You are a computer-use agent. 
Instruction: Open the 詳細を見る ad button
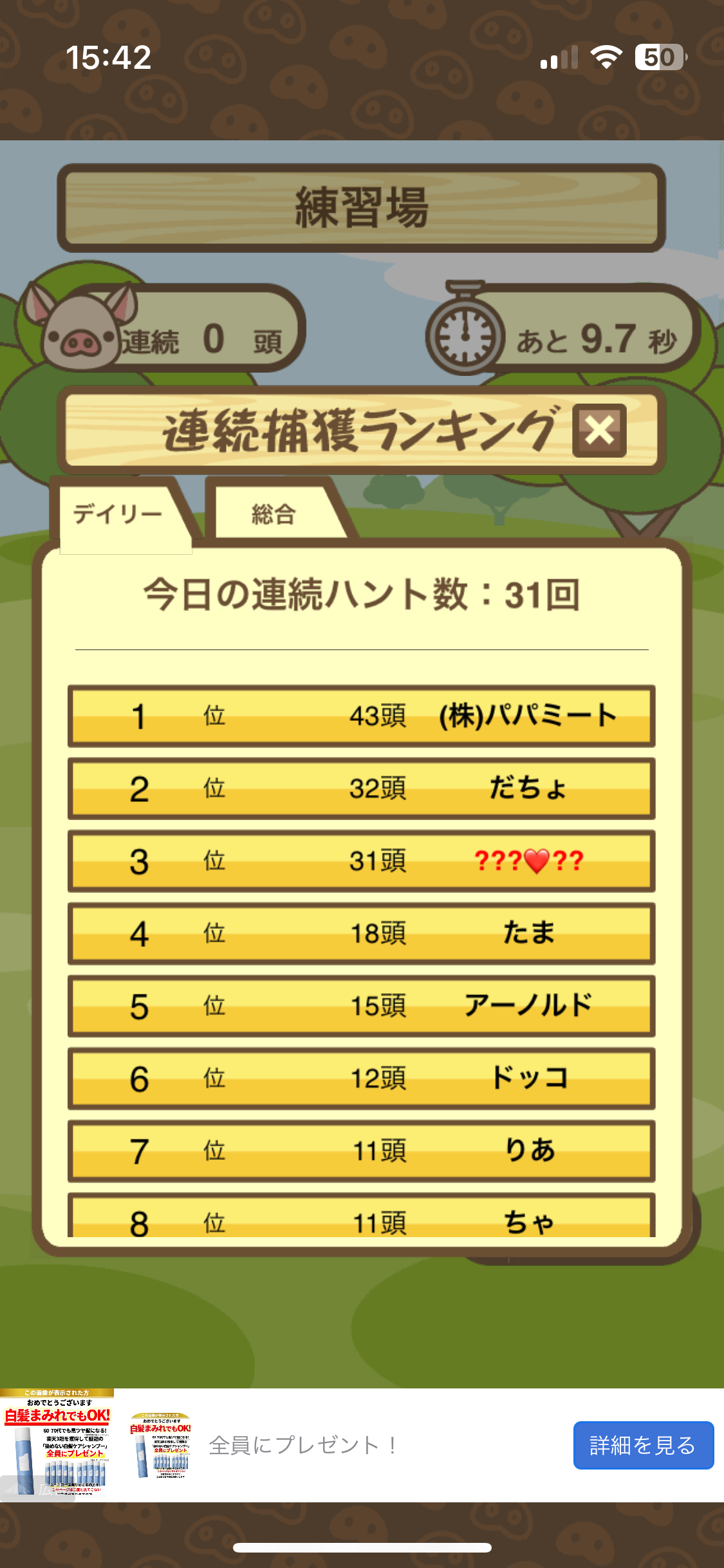coord(642,1445)
